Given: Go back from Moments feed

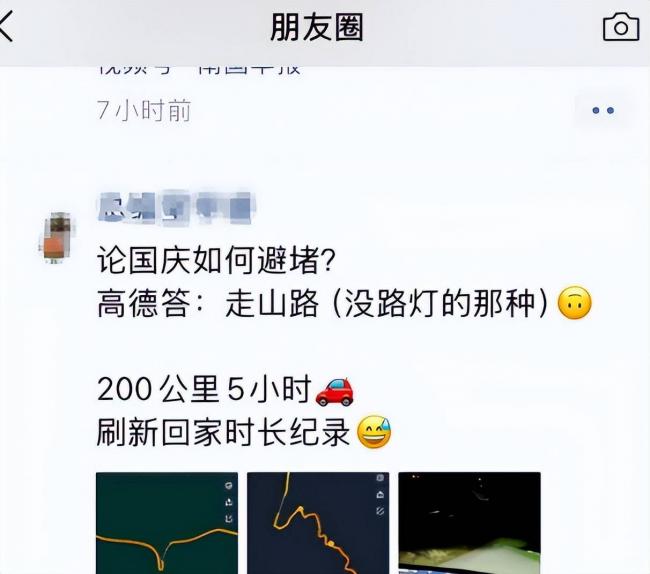Looking at the screenshot, I should (8, 28).
